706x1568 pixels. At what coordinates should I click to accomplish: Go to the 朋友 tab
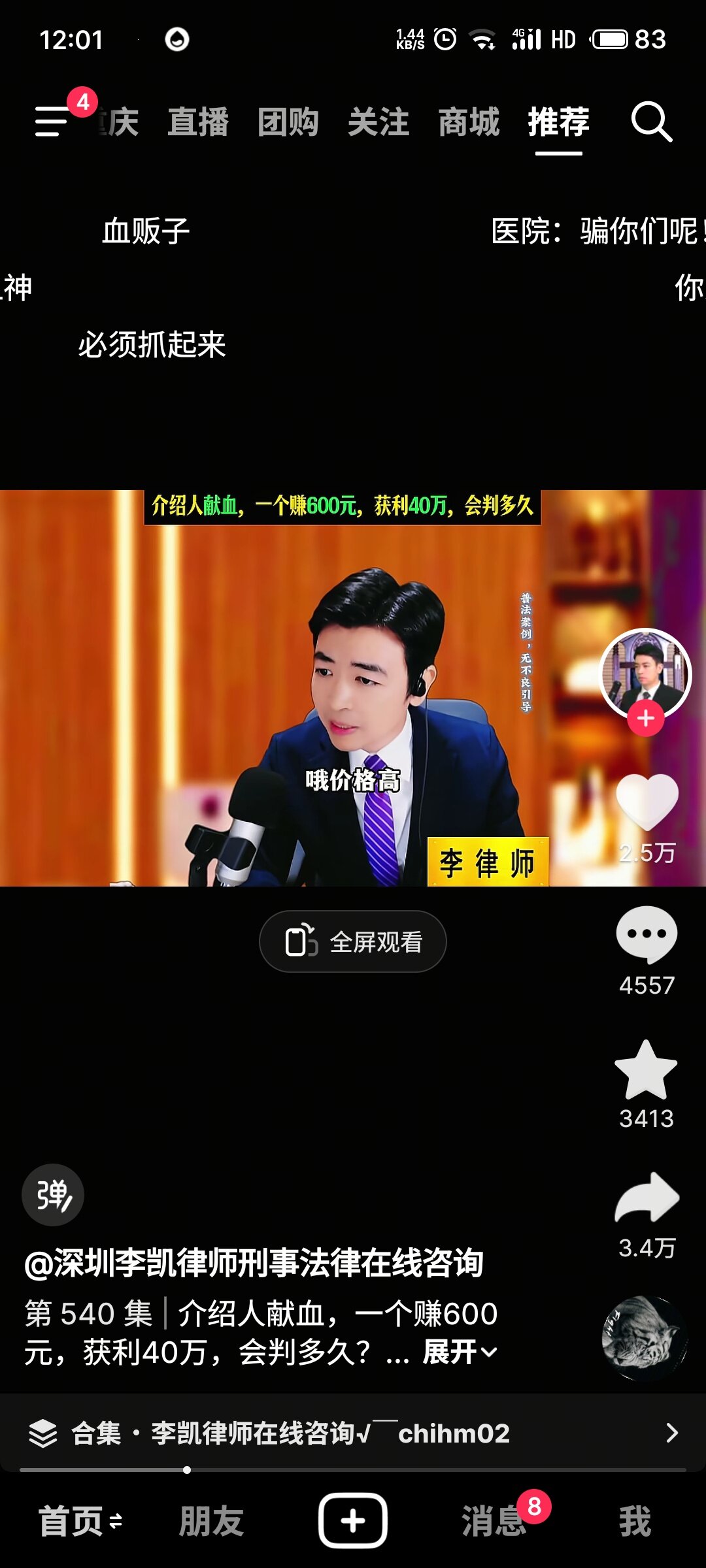(x=211, y=1521)
